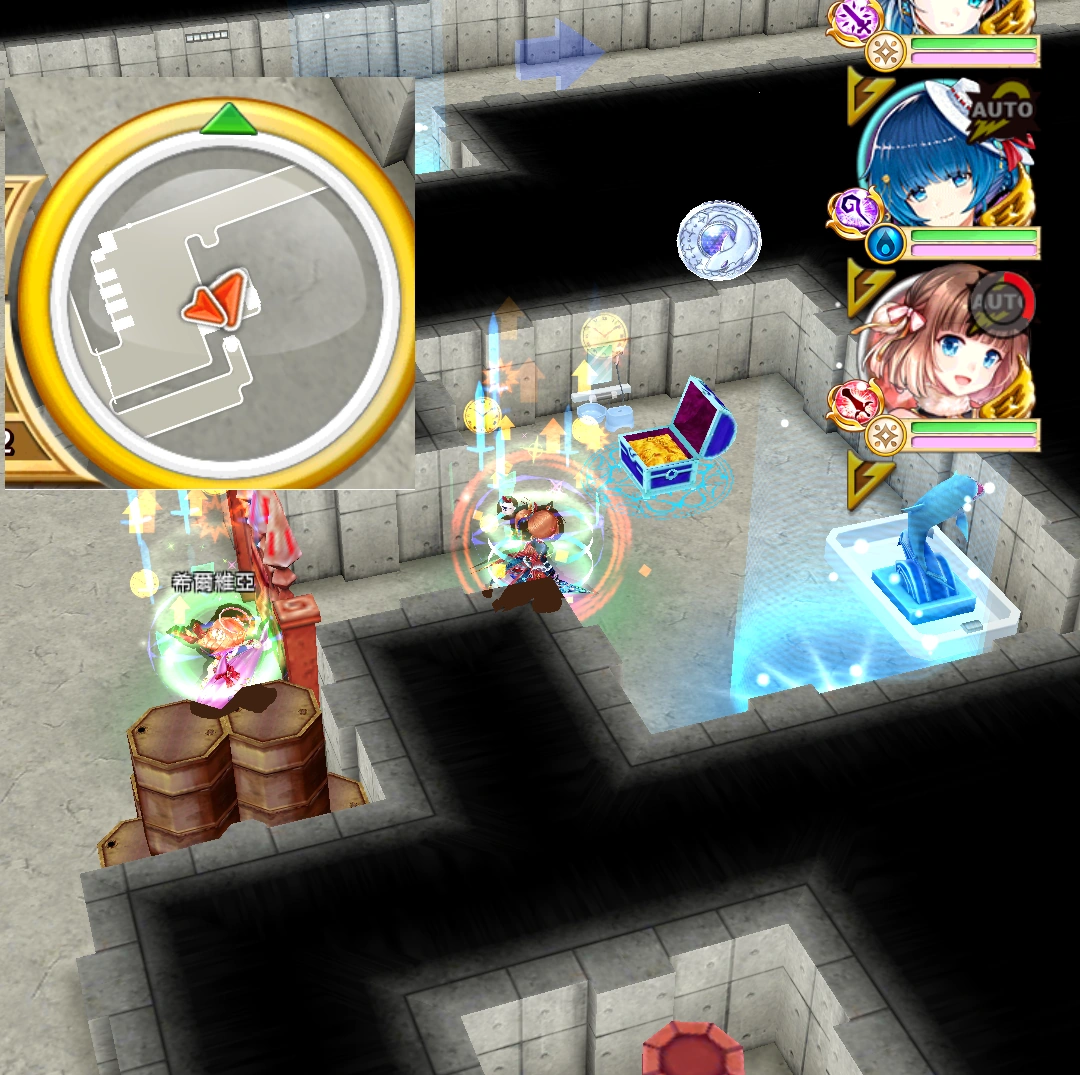This screenshot has height=1075, width=1080.
Task: Toggle AUTO on the brown-haired character
Action: coord(1003,302)
